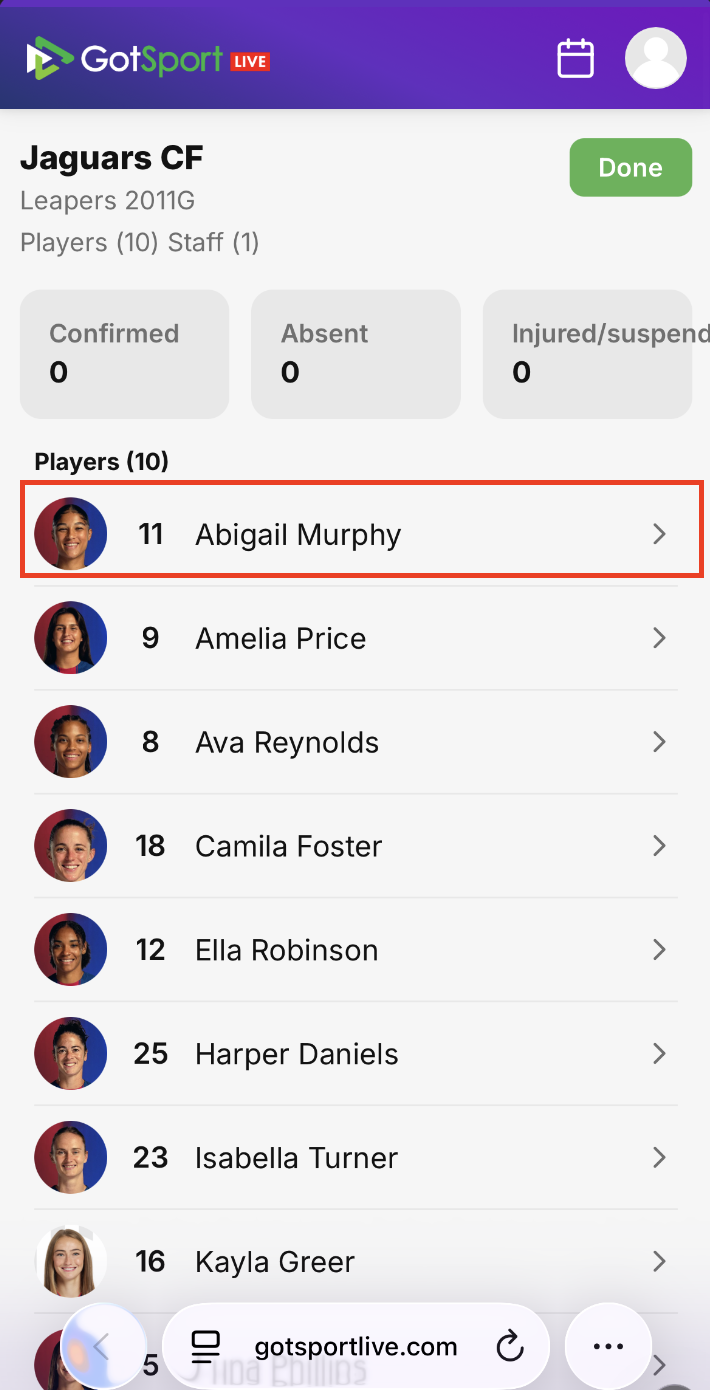
Task: Open the user profile avatar
Action: click(655, 58)
